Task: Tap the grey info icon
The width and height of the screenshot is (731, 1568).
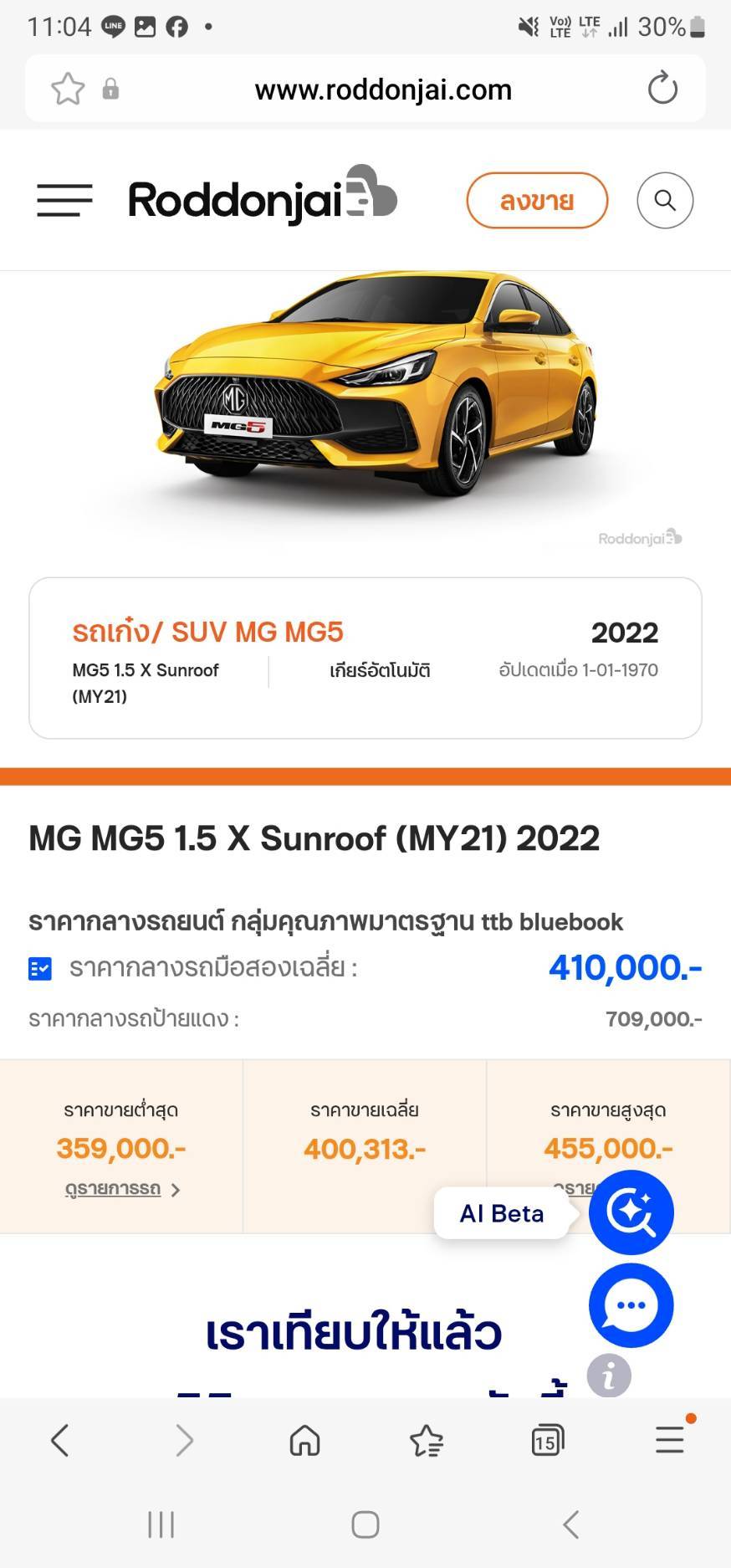Action: (x=609, y=1376)
